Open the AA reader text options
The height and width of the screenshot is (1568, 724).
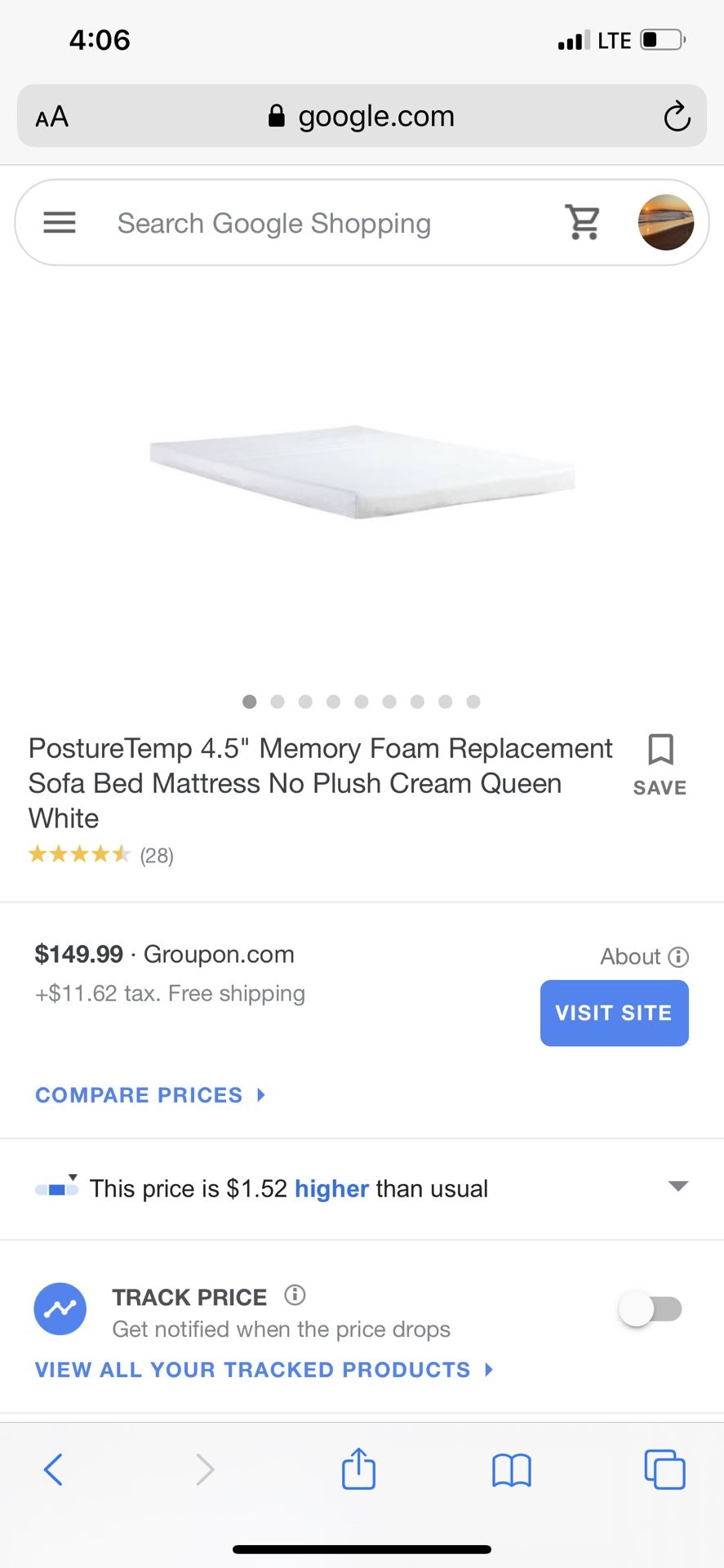[52, 117]
